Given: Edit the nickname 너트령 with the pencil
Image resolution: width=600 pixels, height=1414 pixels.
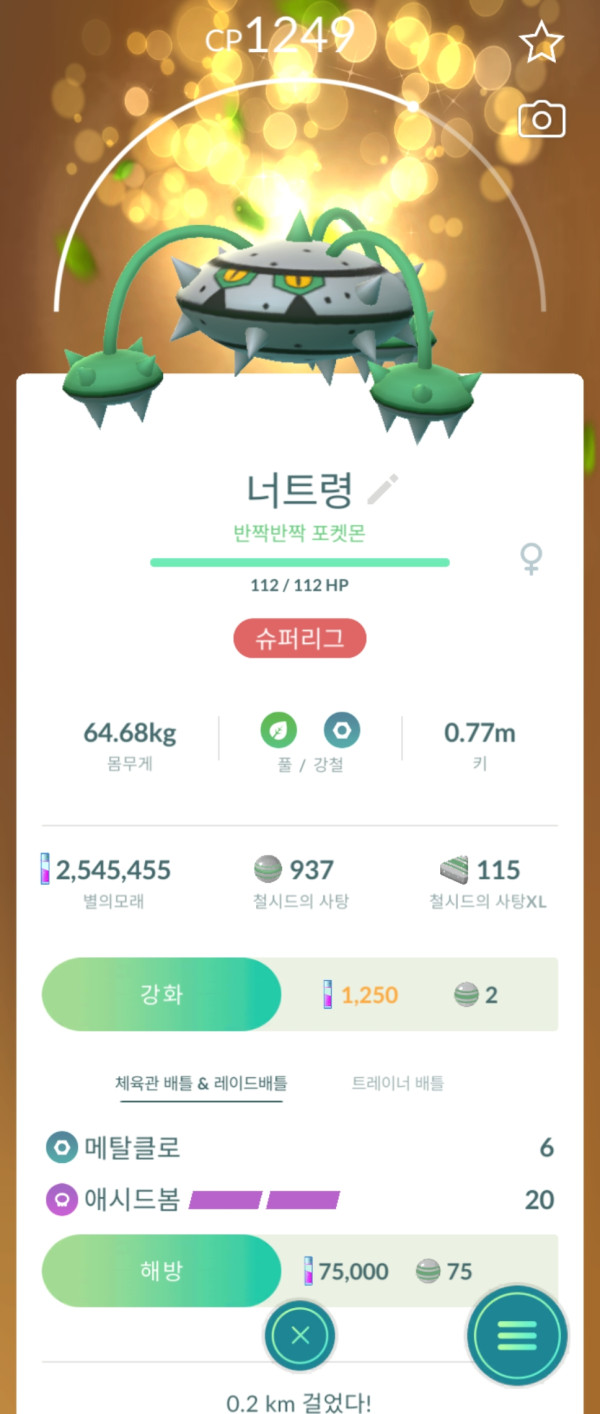Looking at the screenshot, I should 383,489.
